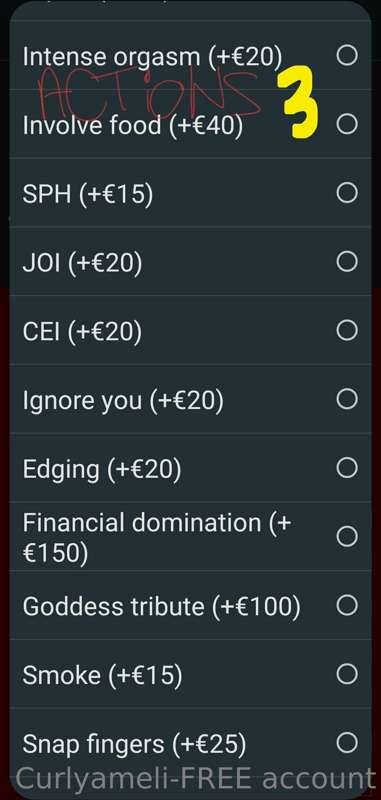Pick the Financial domination (+€150) option
The width and height of the screenshot is (381, 800).
(190, 536)
